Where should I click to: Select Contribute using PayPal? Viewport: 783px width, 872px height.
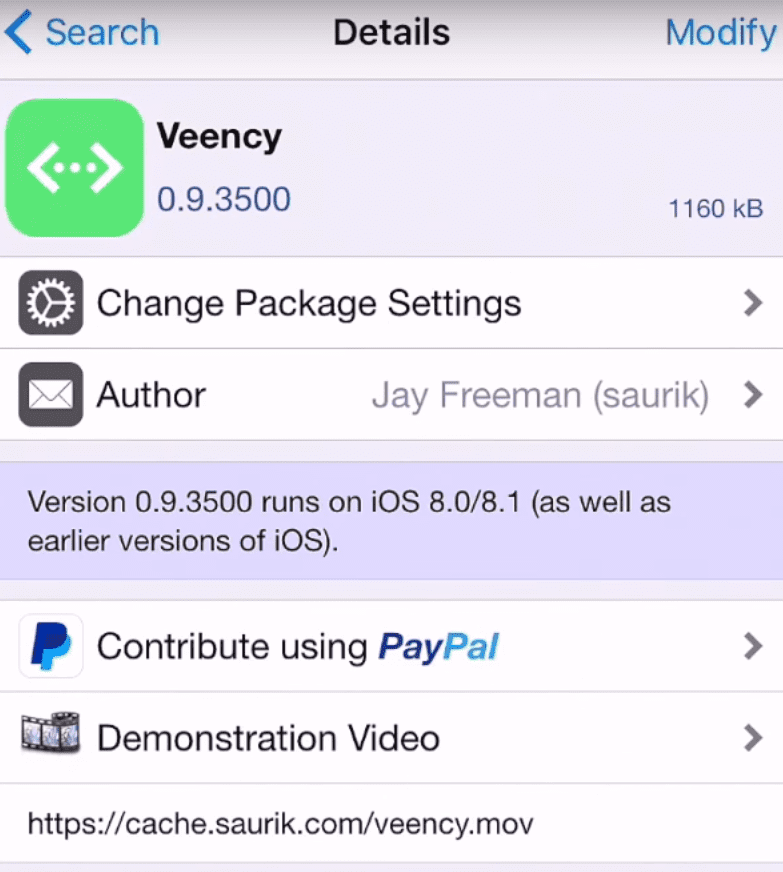390,646
